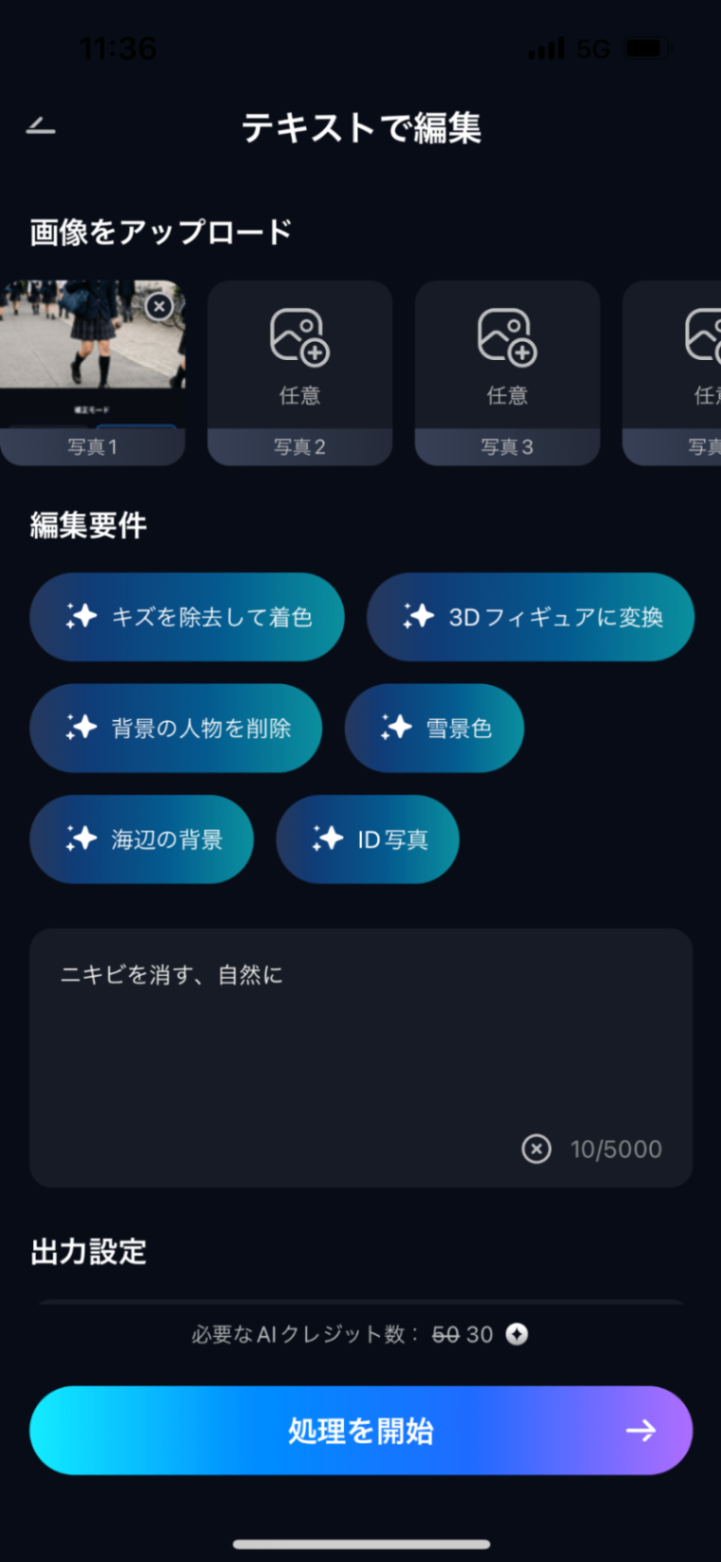Remove 写真1 using its X button
The image size is (721, 1562).
point(159,306)
